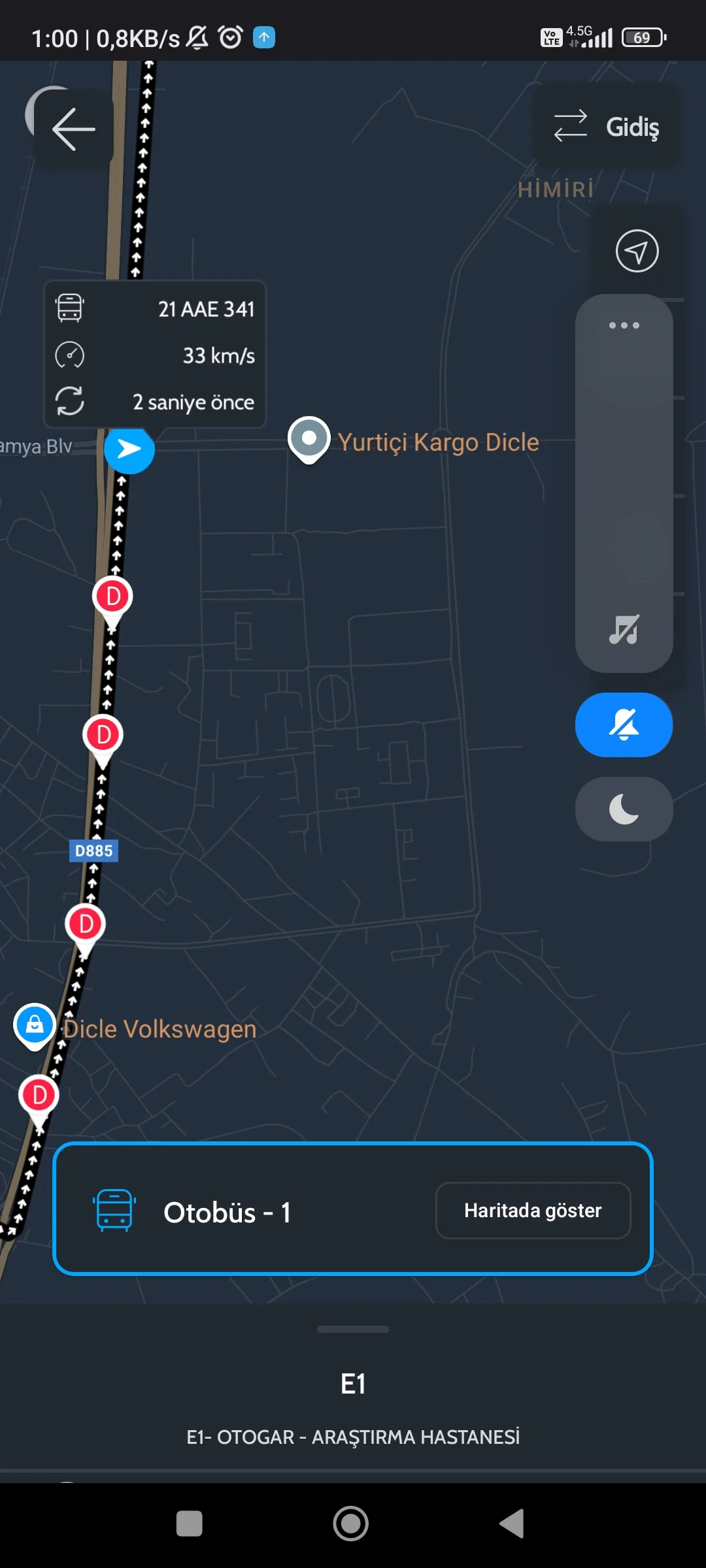This screenshot has height=1568, width=706.
Task: Open the Yurtiçi Kargo Dicle map pin
Action: [309, 438]
